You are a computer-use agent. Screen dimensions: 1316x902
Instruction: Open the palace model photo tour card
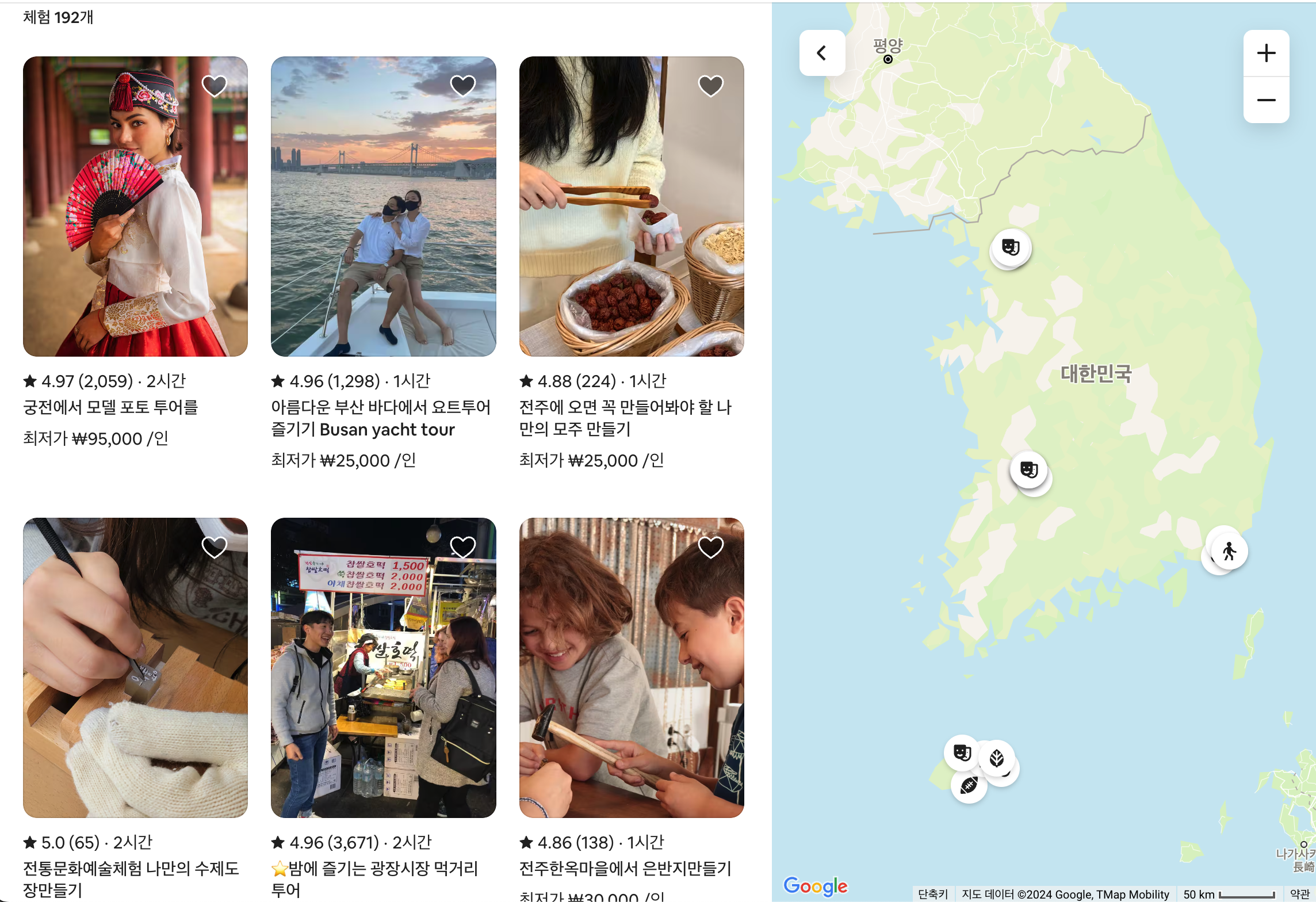[x=135, y=206]
